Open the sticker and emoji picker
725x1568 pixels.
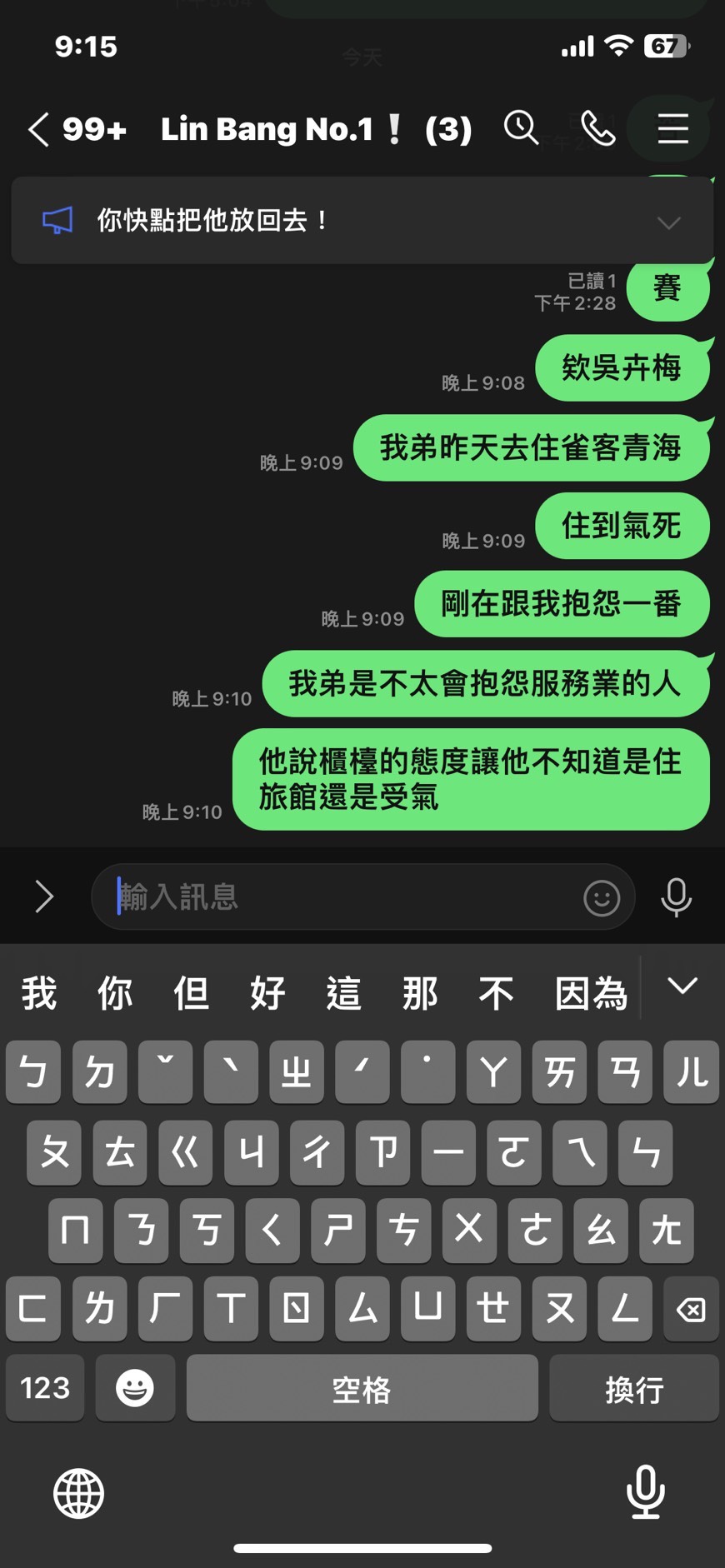pos(602,897)
